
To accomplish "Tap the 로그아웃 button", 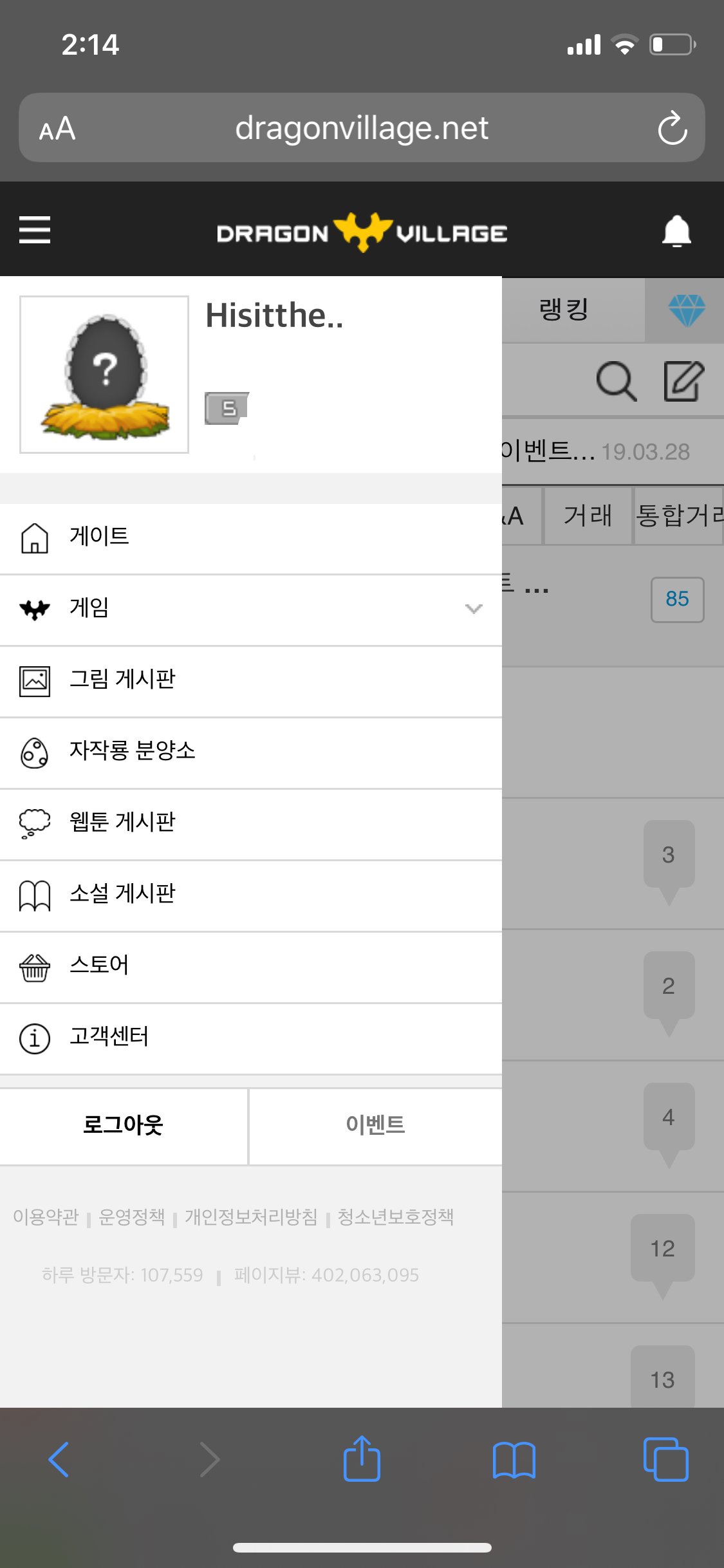I will [x=123, y=1125].
